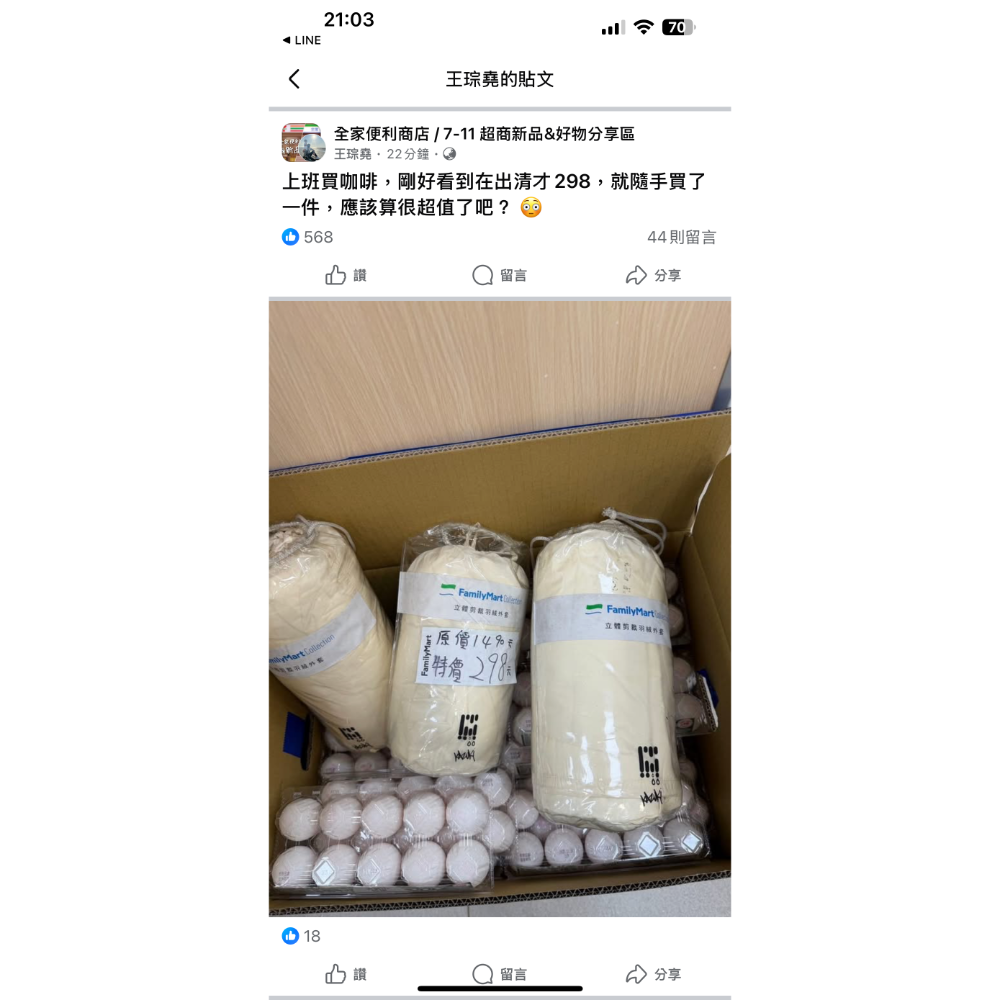View the 18 reactions on the photo
The width and height of the screenshot is (1000, 1000).
301,936
